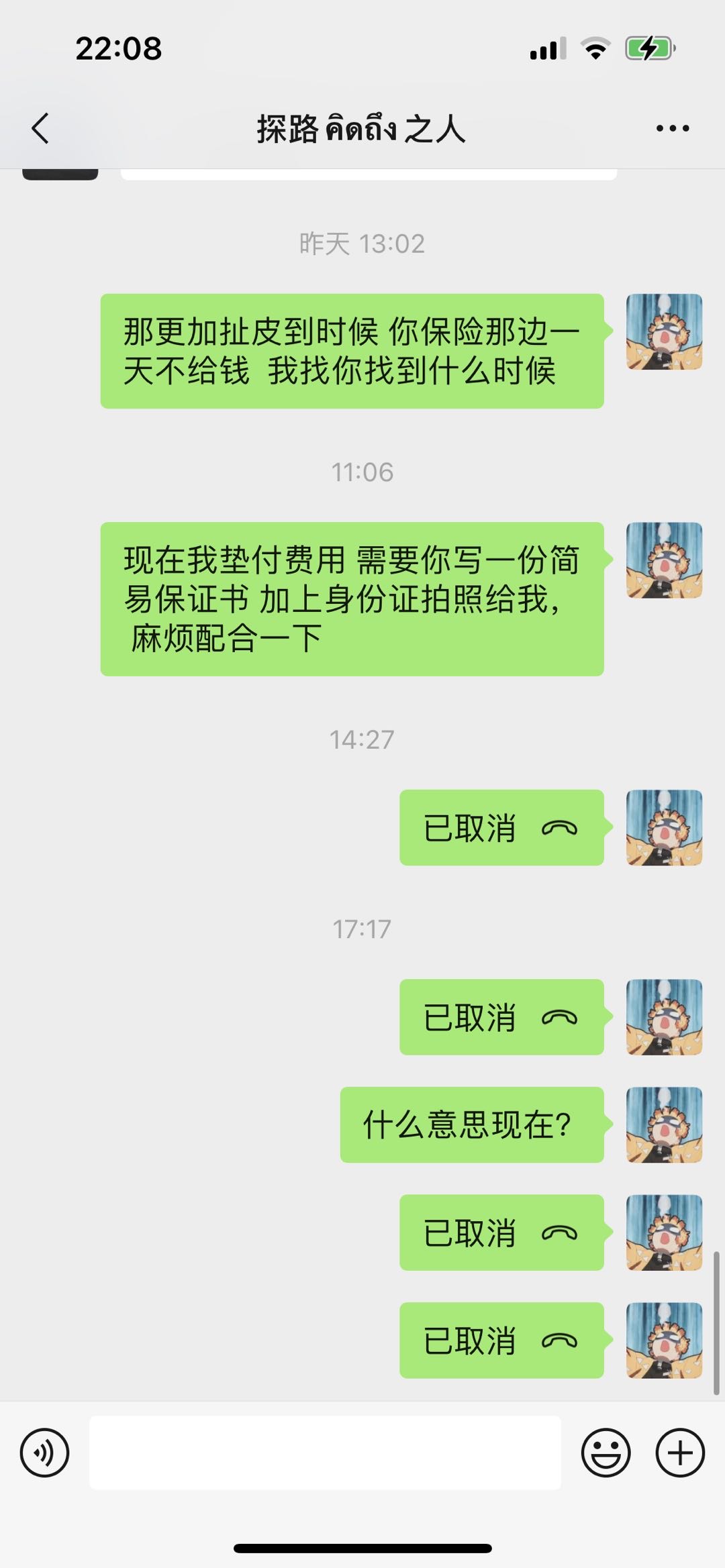725x1568 pixels.
Task: Go back to the chat list
Action: point(40,127)
